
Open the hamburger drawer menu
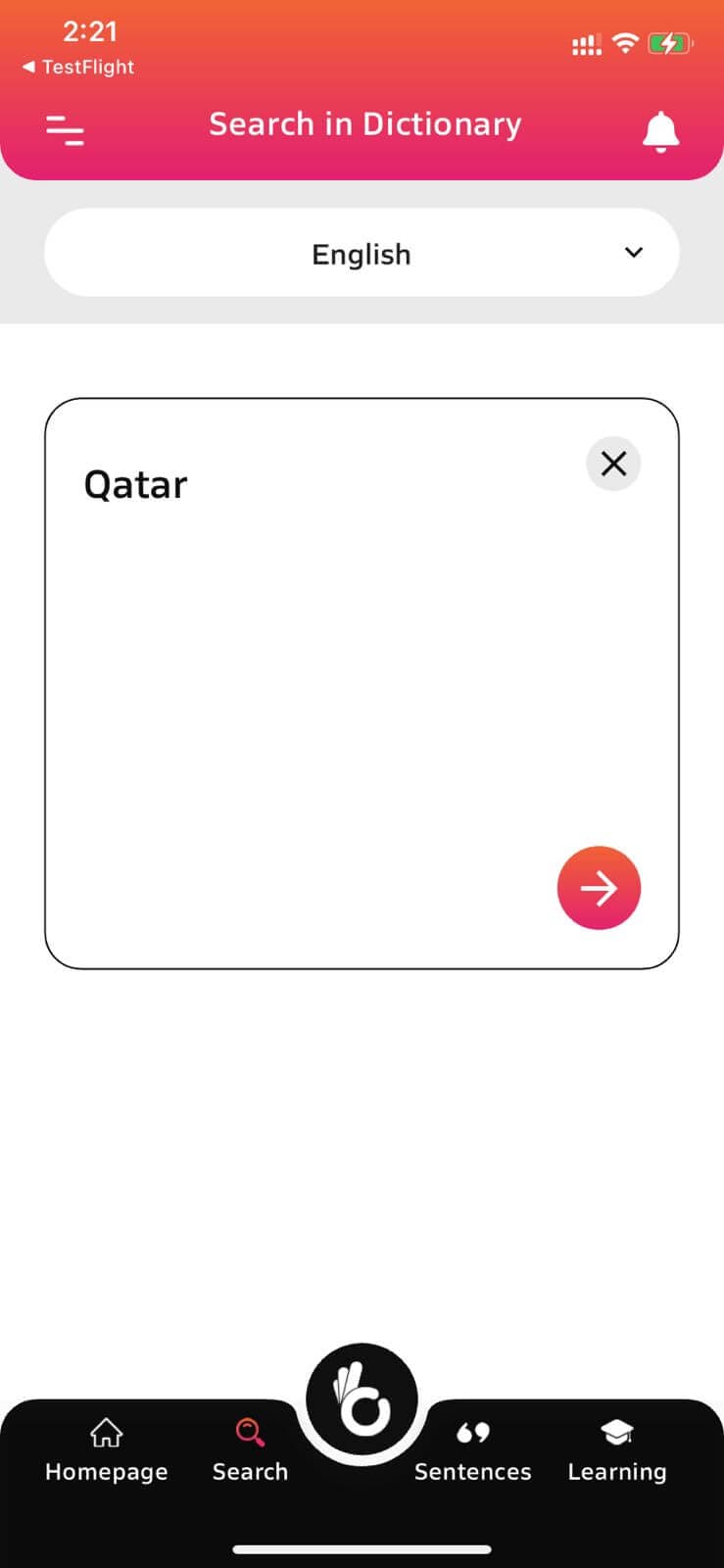(x=66, y=129)
